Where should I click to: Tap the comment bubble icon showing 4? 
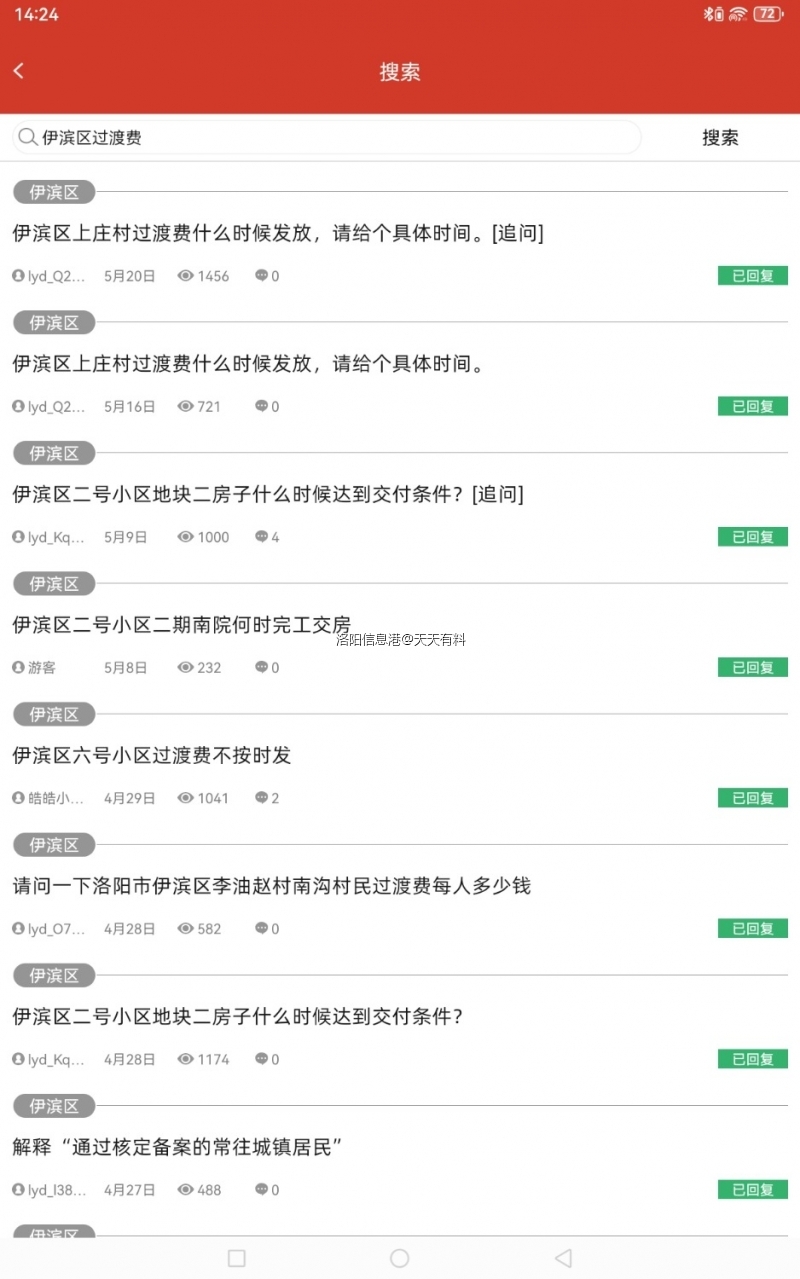pos(259,537)
